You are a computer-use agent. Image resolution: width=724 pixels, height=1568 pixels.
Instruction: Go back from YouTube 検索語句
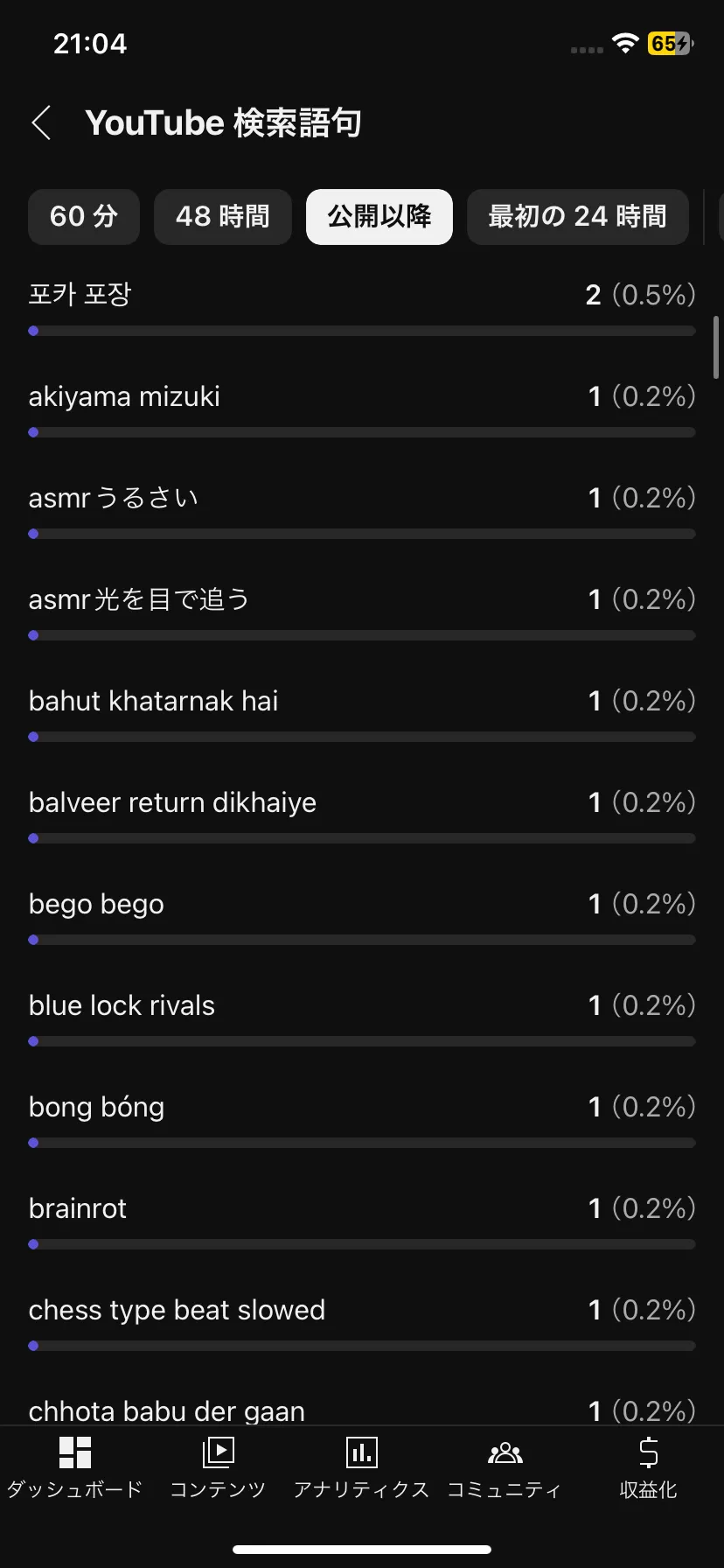(41, 123)
